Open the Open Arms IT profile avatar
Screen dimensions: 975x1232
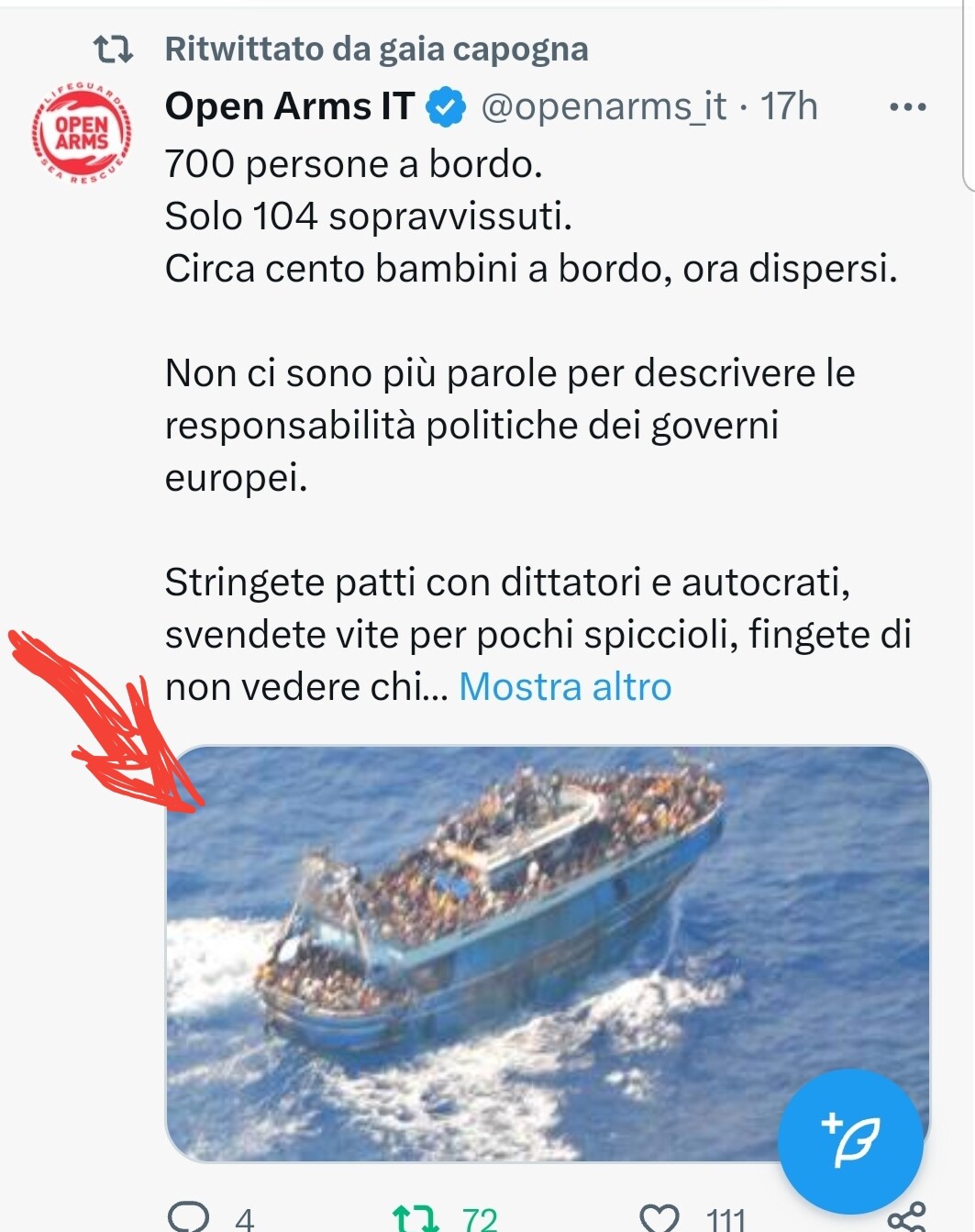click(82, 132)
